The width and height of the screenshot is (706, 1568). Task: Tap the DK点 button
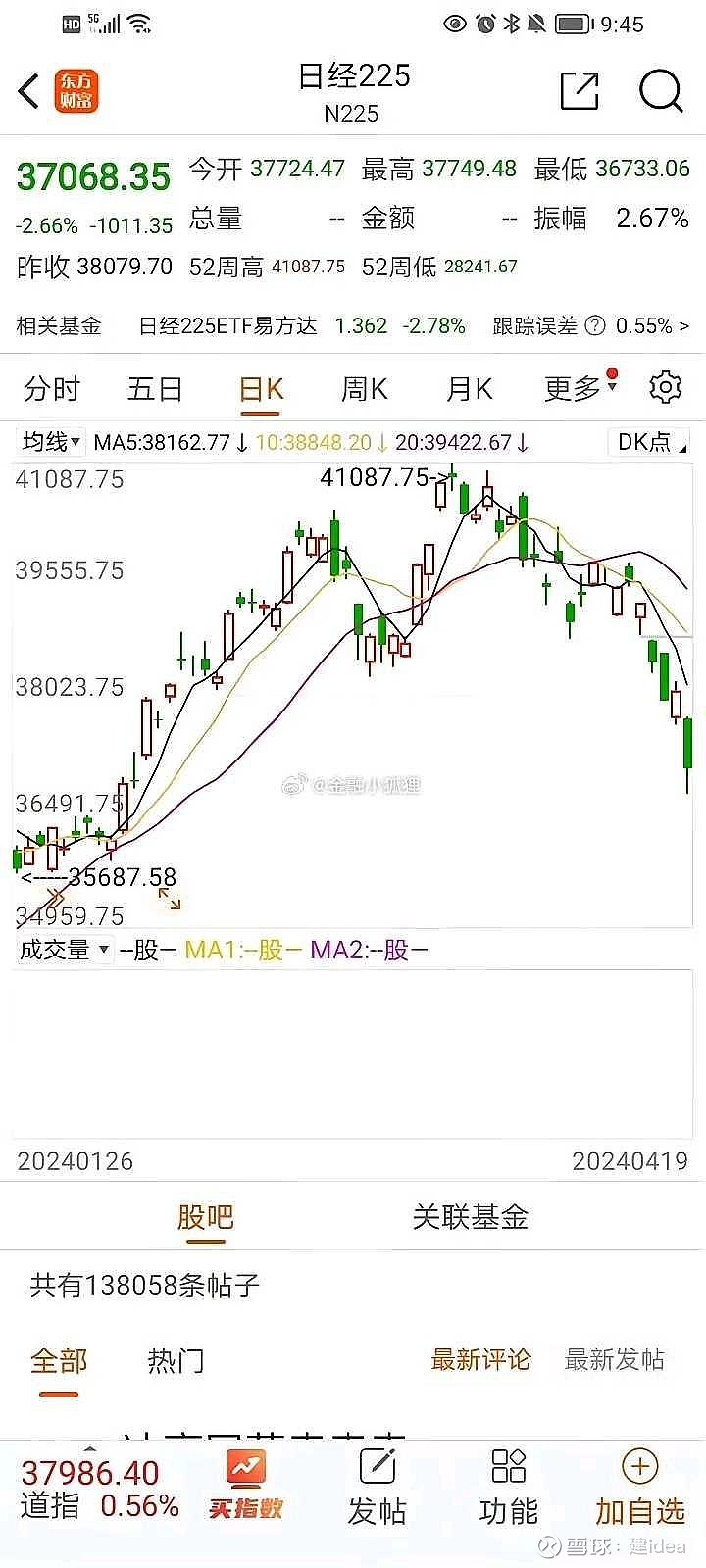coord(649,442)
